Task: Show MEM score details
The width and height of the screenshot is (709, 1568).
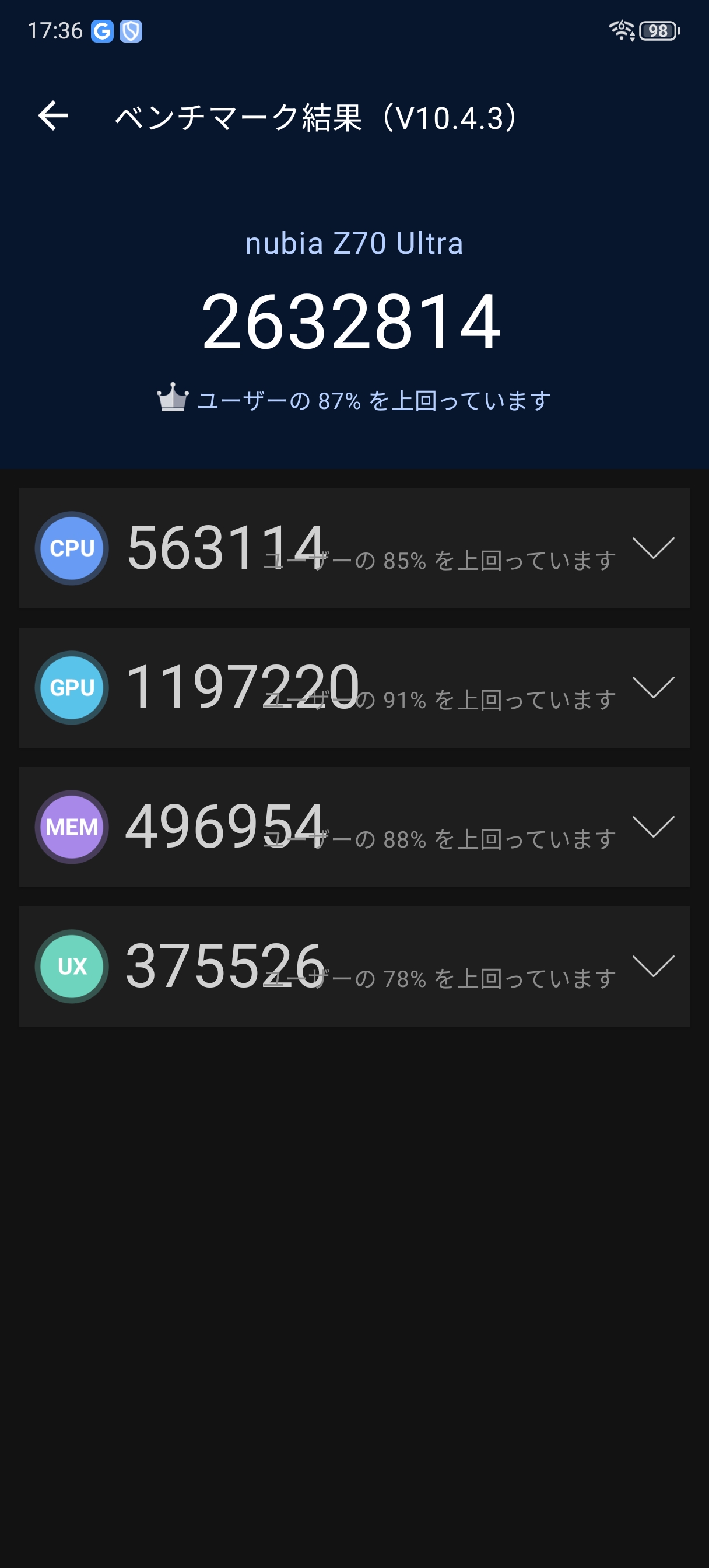Action: coord(653,827)
